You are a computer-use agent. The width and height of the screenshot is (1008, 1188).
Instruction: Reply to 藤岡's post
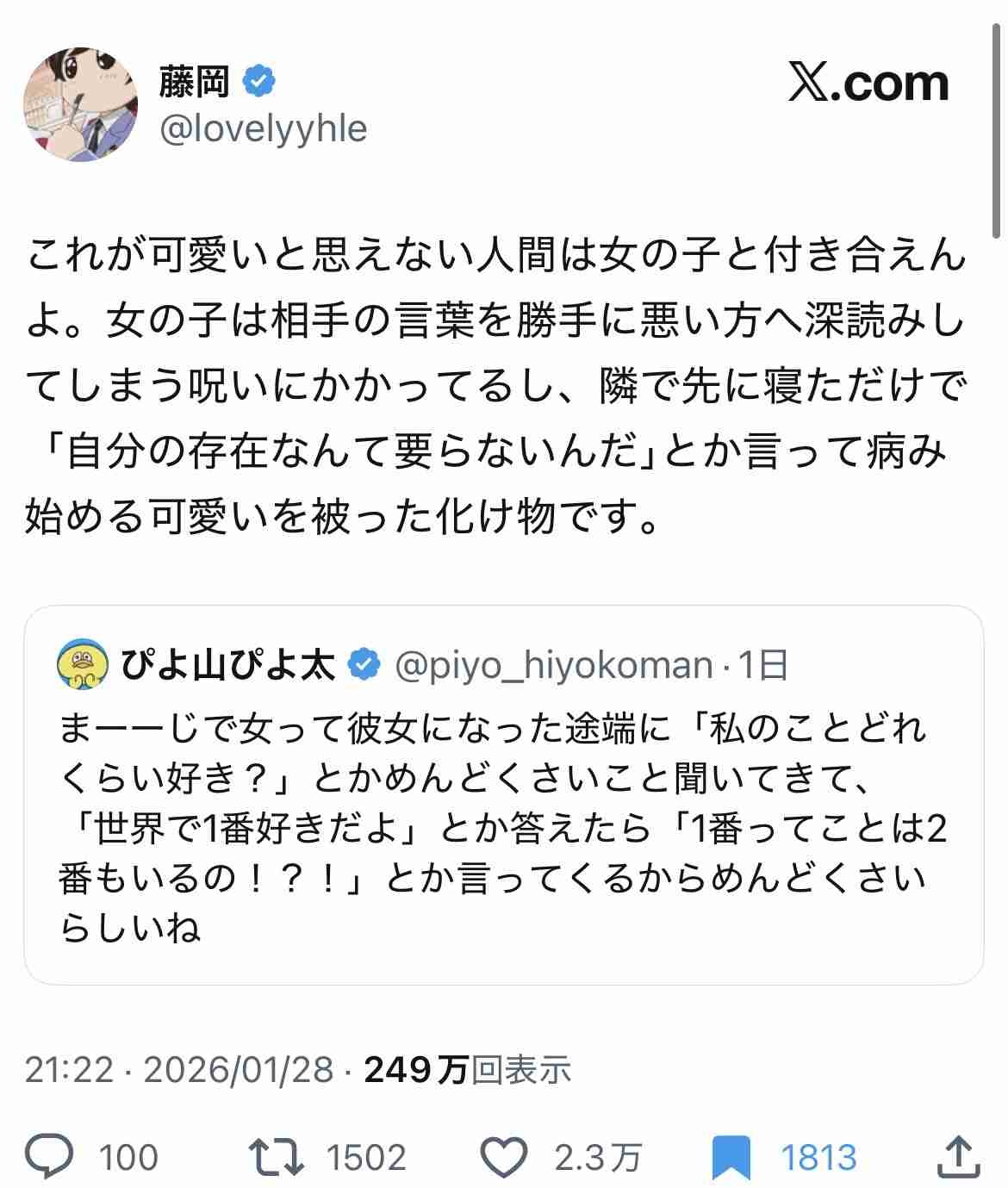tap(50, 1157)
